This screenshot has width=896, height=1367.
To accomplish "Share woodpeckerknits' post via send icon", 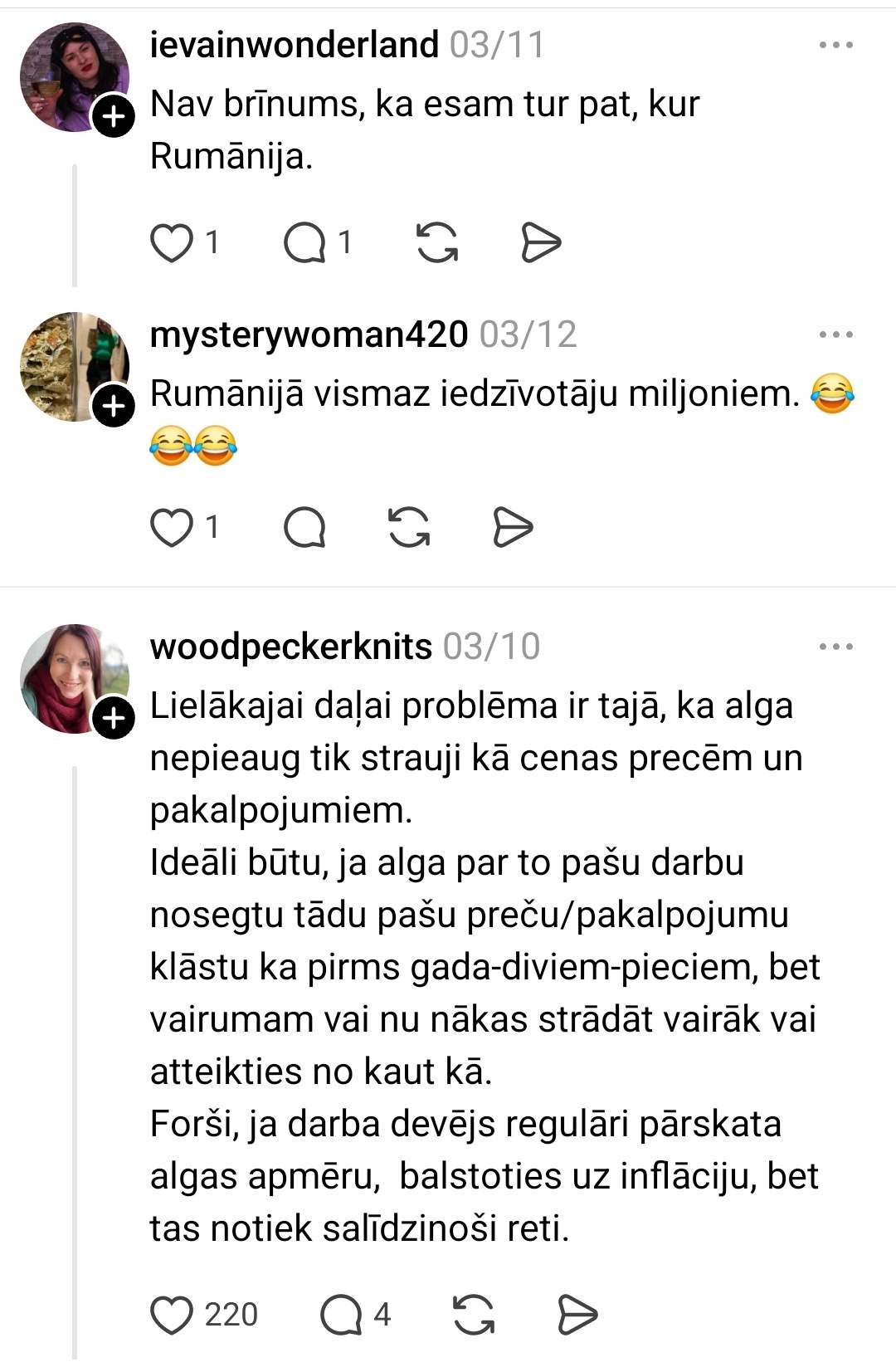I will coord(577,1316).
